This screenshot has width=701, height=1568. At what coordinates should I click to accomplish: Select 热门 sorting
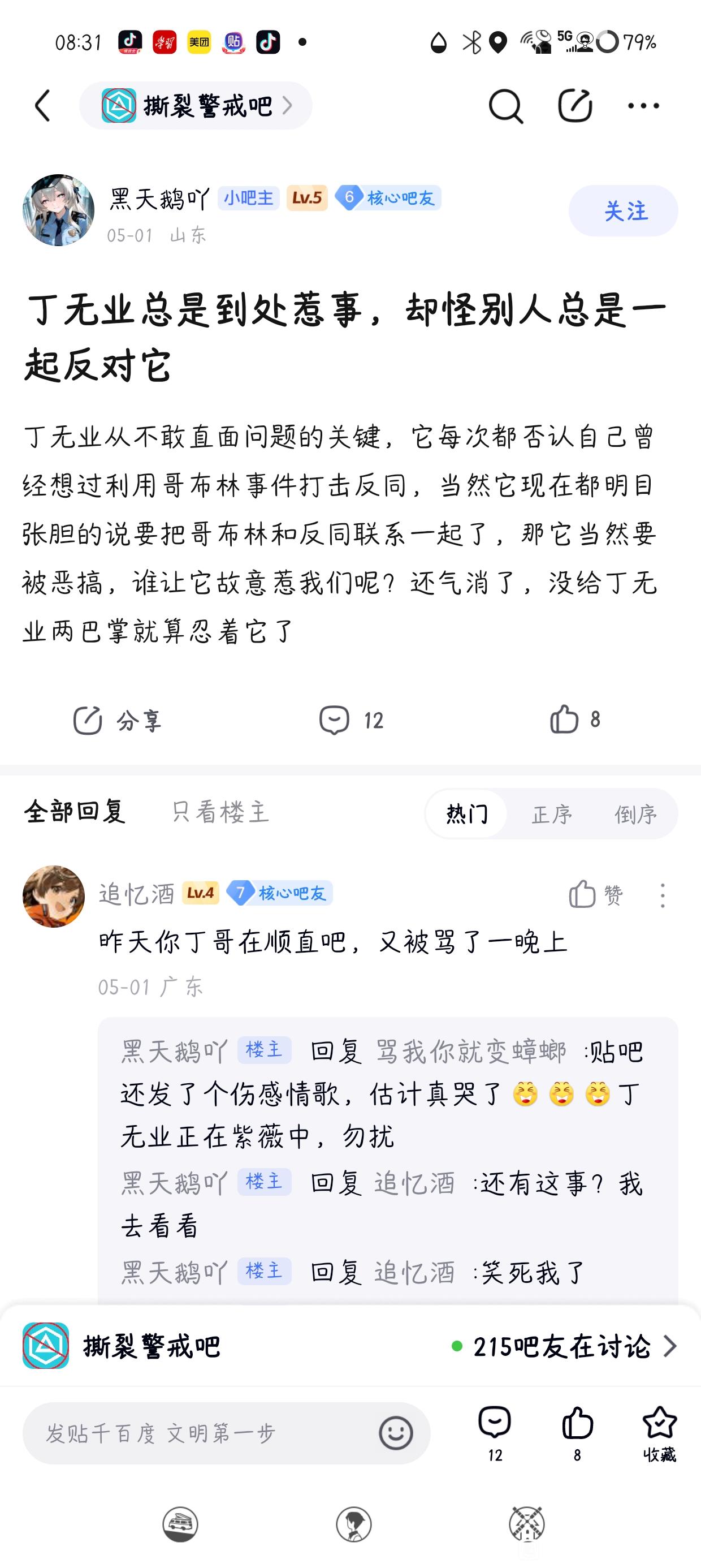[x=467, y=814]
